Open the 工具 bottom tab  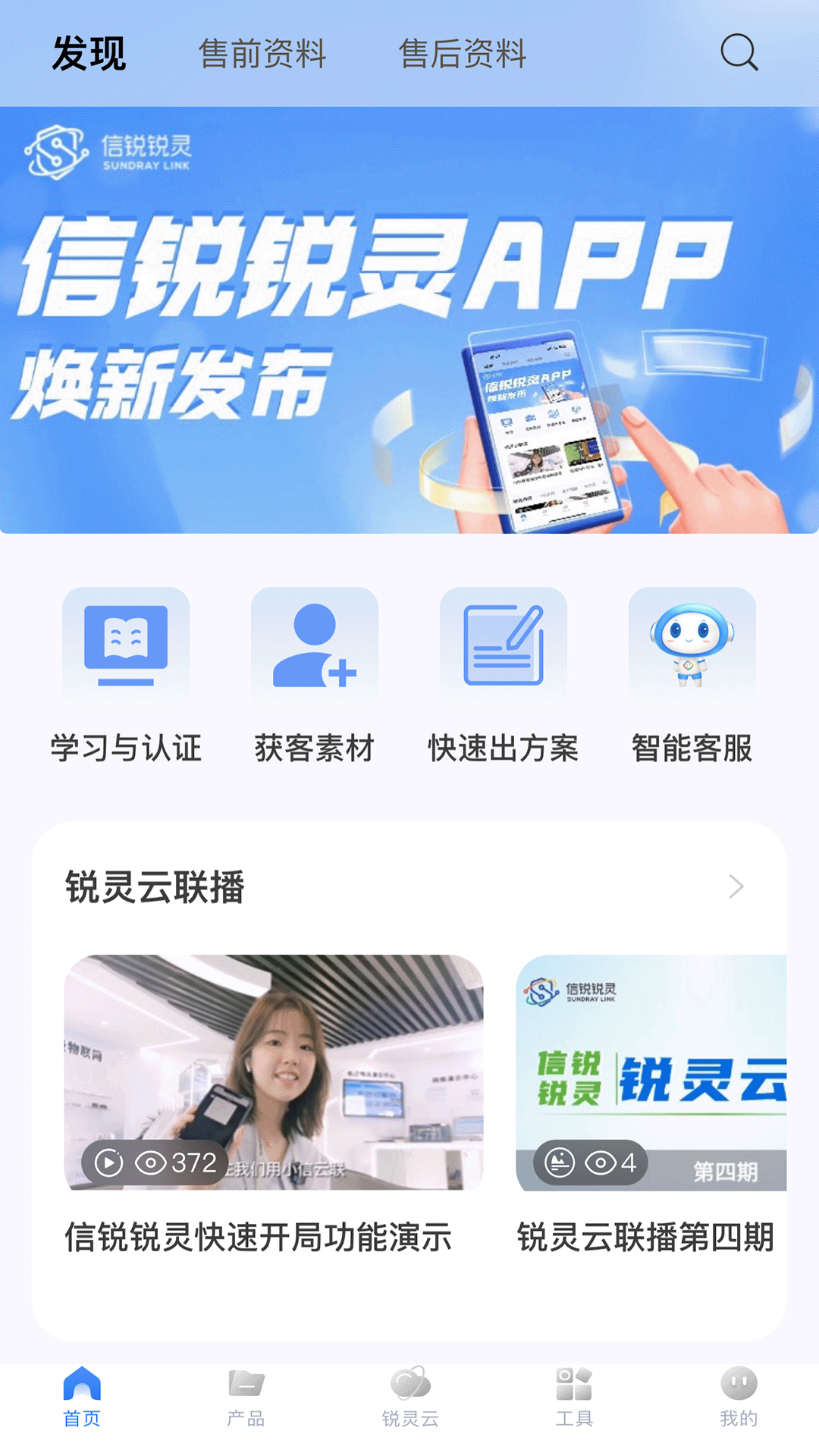tap(574, 1397)
